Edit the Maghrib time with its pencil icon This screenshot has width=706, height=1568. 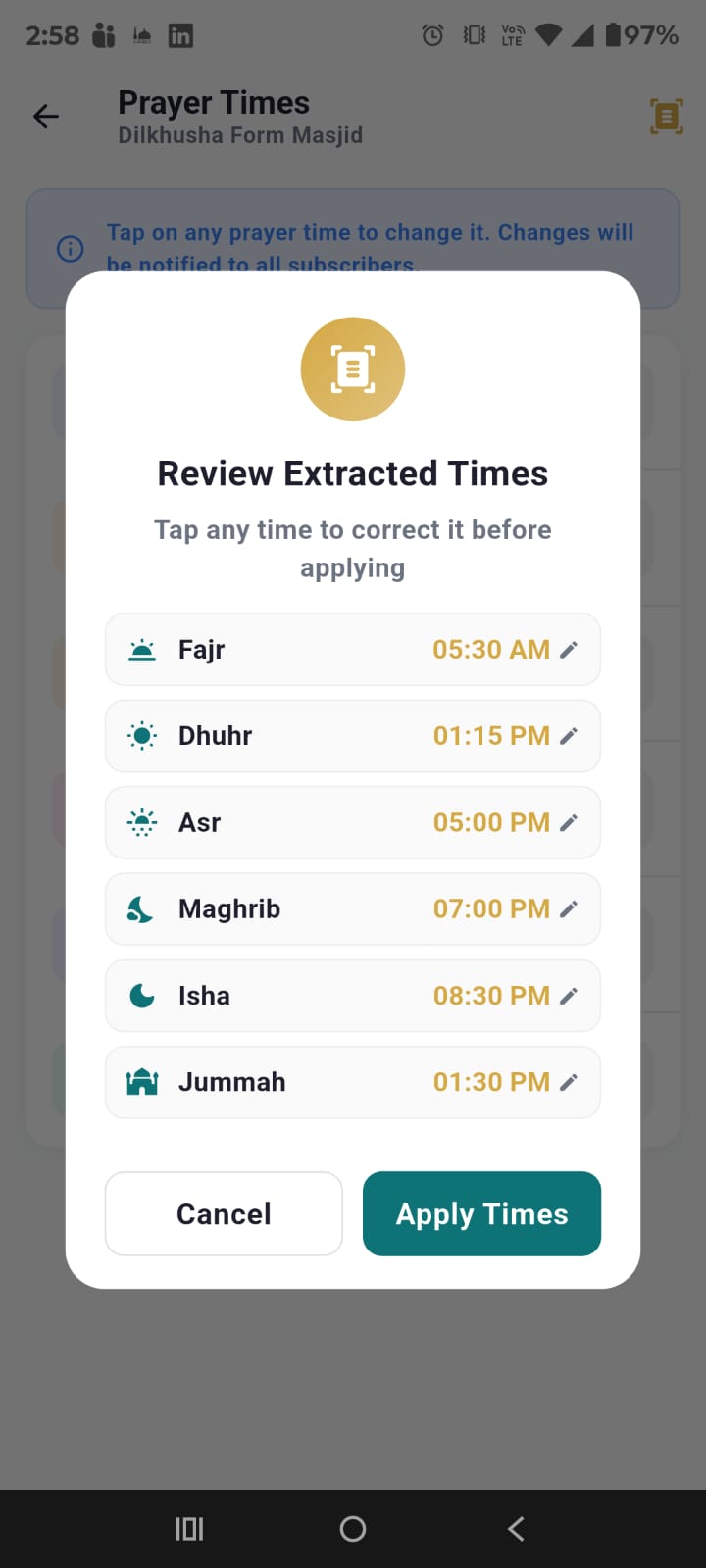coord(571,908)
